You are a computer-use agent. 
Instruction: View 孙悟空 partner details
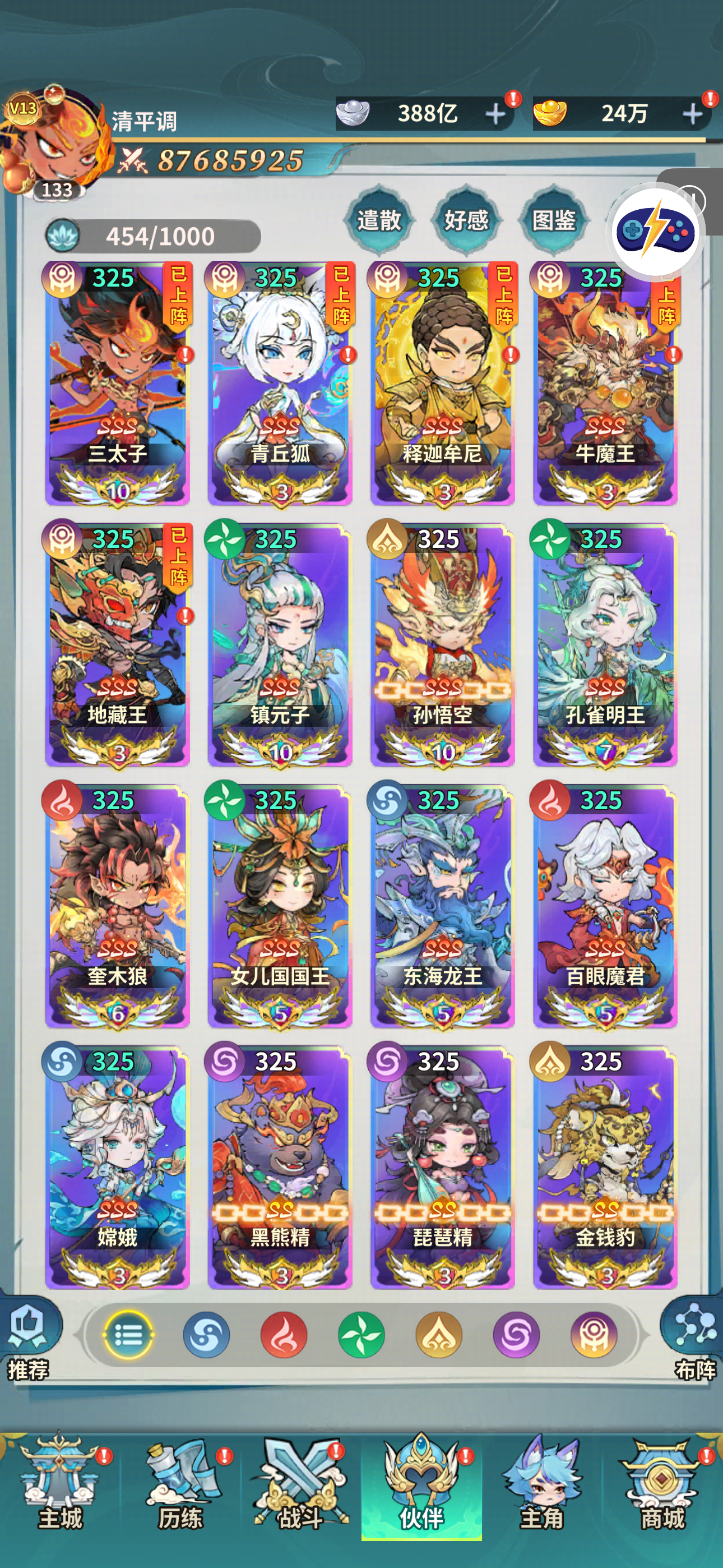coord(442,645)
